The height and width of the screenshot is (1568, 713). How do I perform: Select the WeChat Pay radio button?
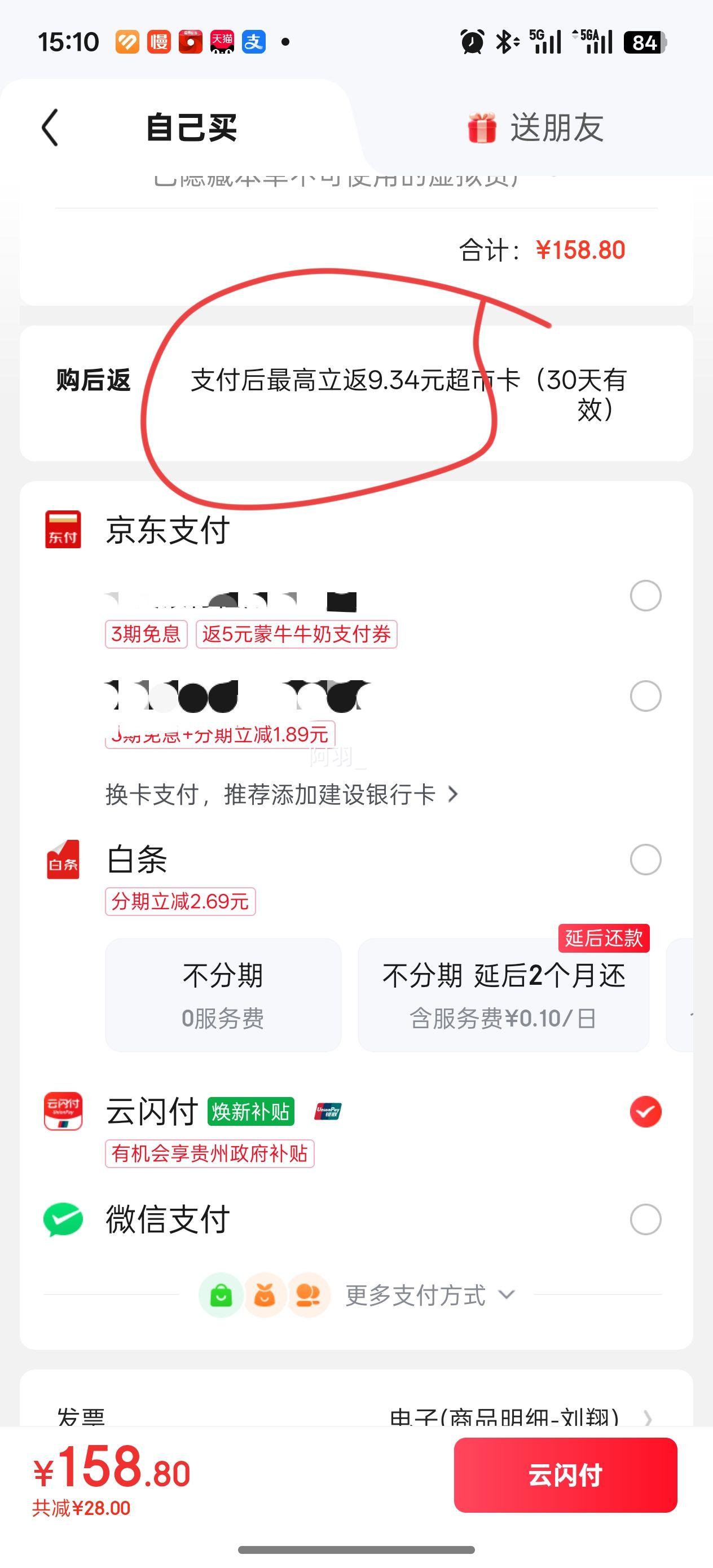point(645,1219)
